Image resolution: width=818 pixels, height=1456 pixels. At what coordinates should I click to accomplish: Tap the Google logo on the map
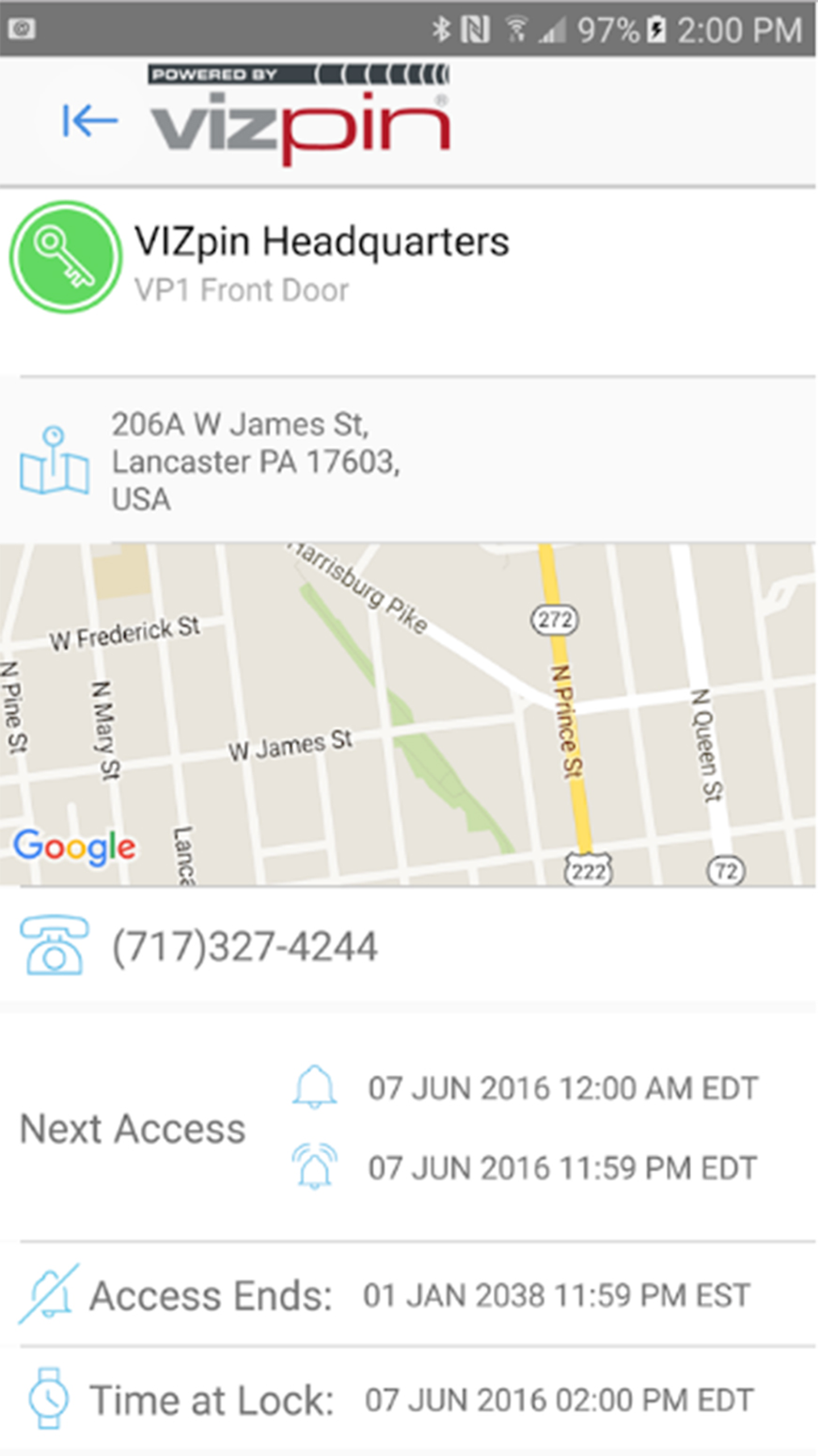[x=74, y=847]
